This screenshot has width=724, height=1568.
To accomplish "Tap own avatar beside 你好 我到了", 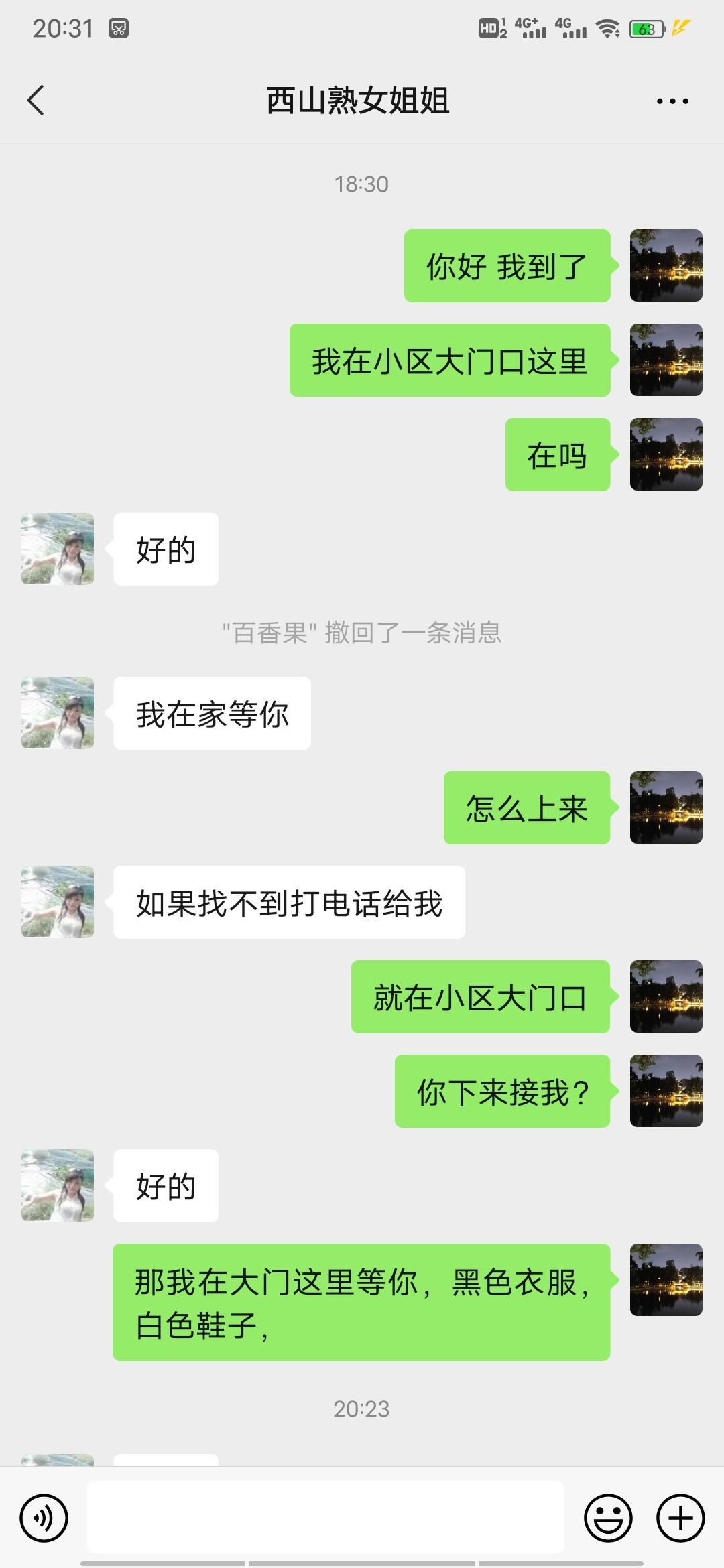I will 666,265.
